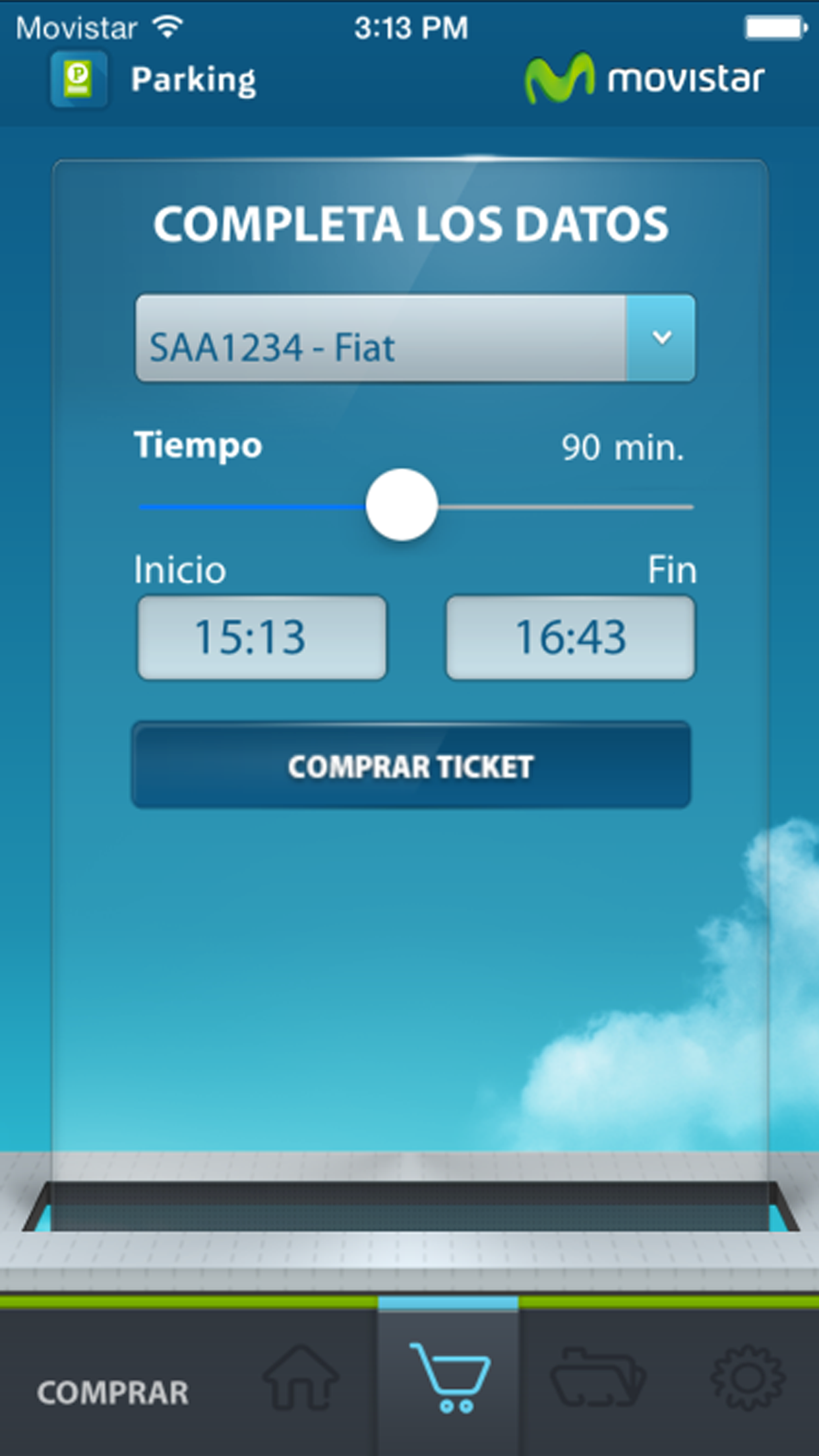
Task: Tap the Tiempo slider handle
Action: (x=402, y=505)
